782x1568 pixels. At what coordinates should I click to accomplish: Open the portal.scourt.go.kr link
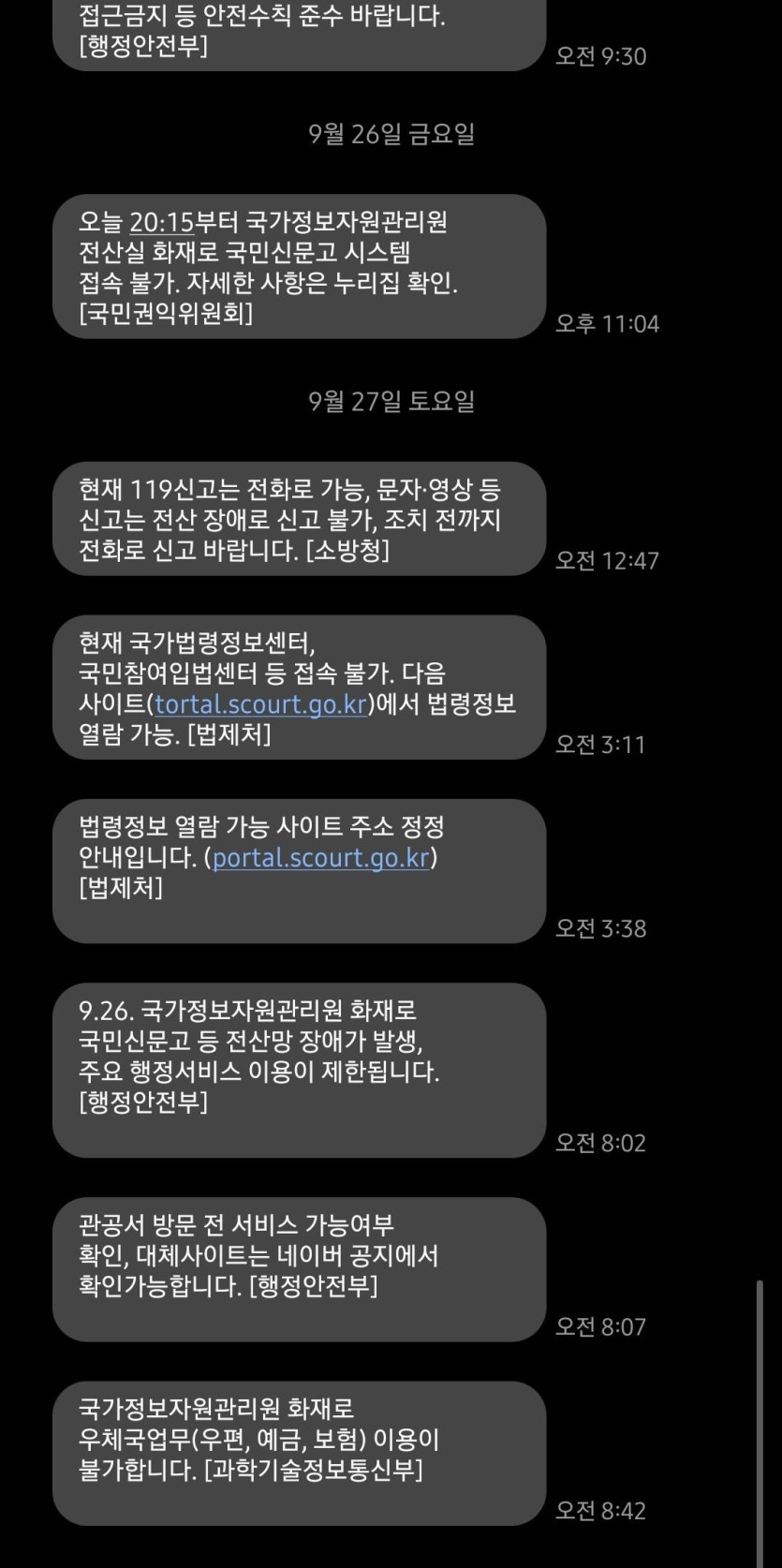320,857
